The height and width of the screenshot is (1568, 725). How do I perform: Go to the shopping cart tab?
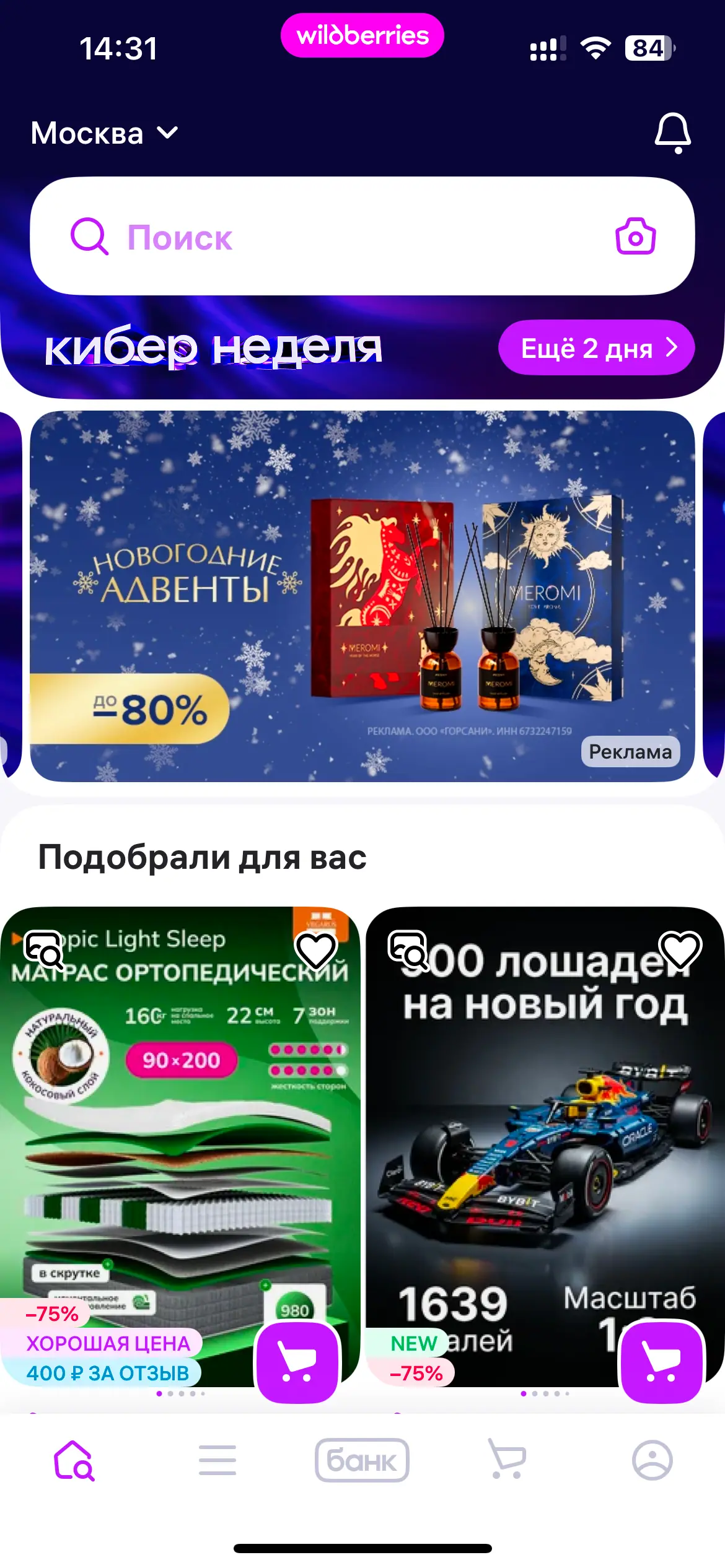[x=507, y=1460]
